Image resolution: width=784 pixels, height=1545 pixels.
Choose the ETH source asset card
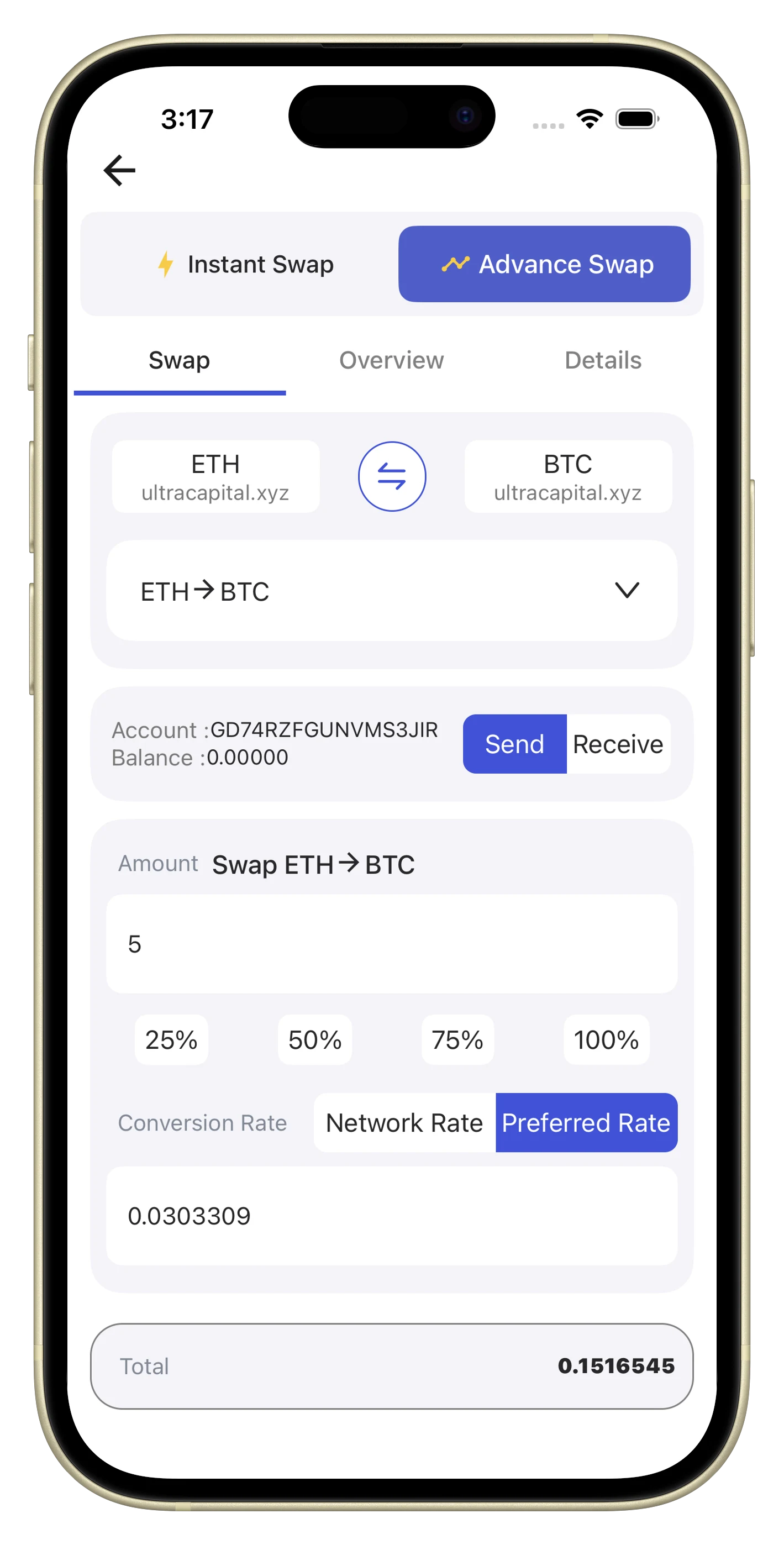[215, 477]
